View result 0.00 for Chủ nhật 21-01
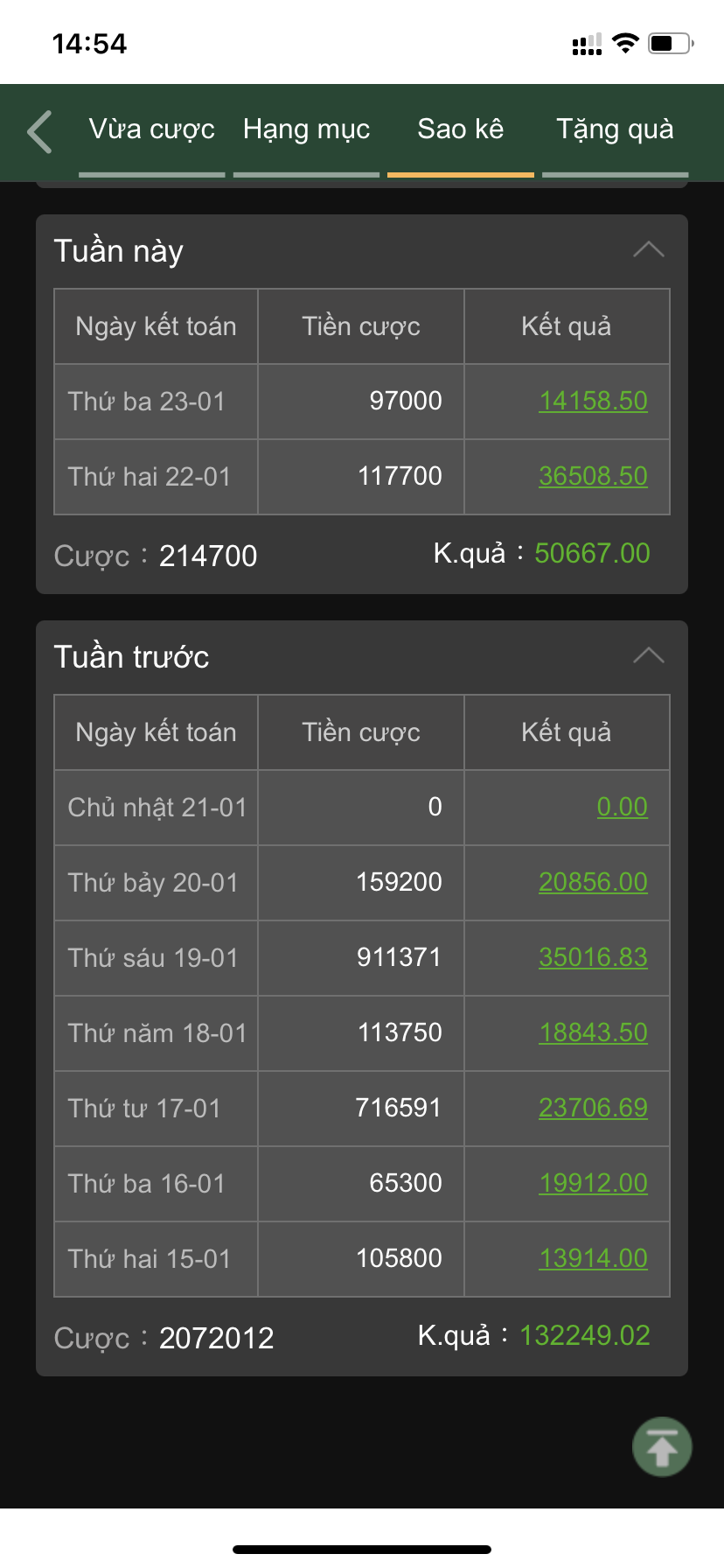The image size is (724, 1568). click(x=622, y=808)
